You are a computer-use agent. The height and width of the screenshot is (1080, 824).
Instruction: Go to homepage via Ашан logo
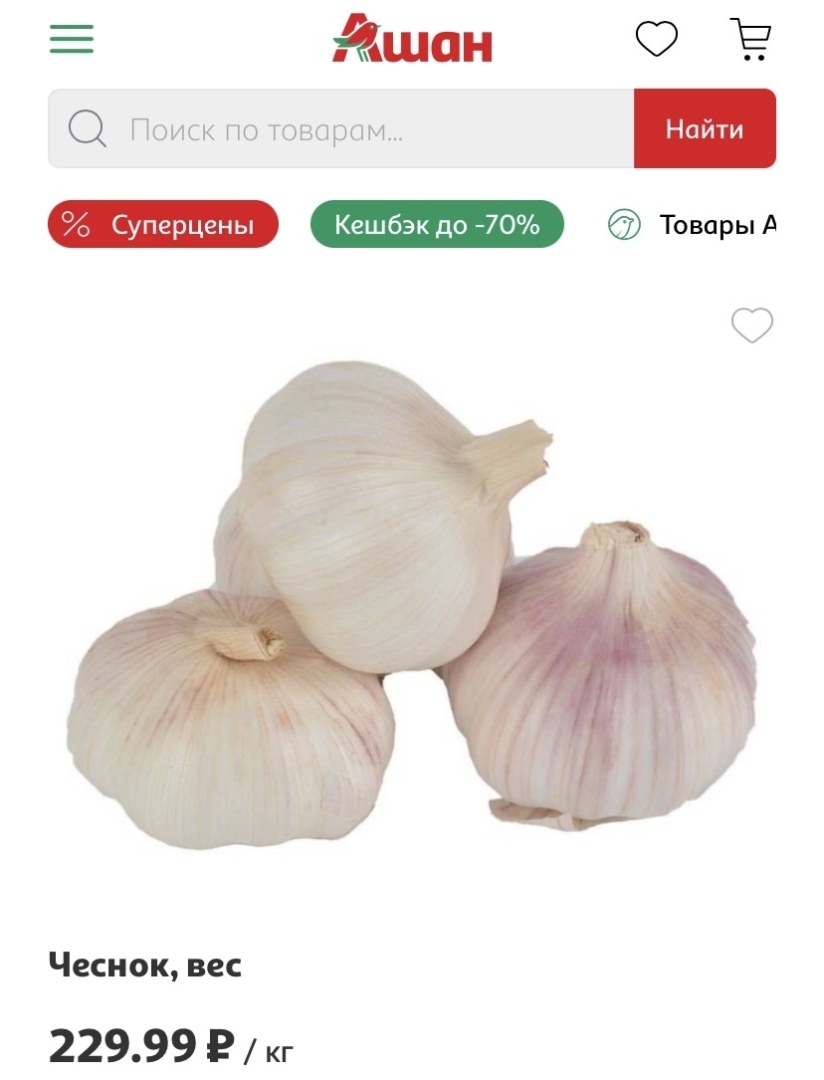point(412,40)
